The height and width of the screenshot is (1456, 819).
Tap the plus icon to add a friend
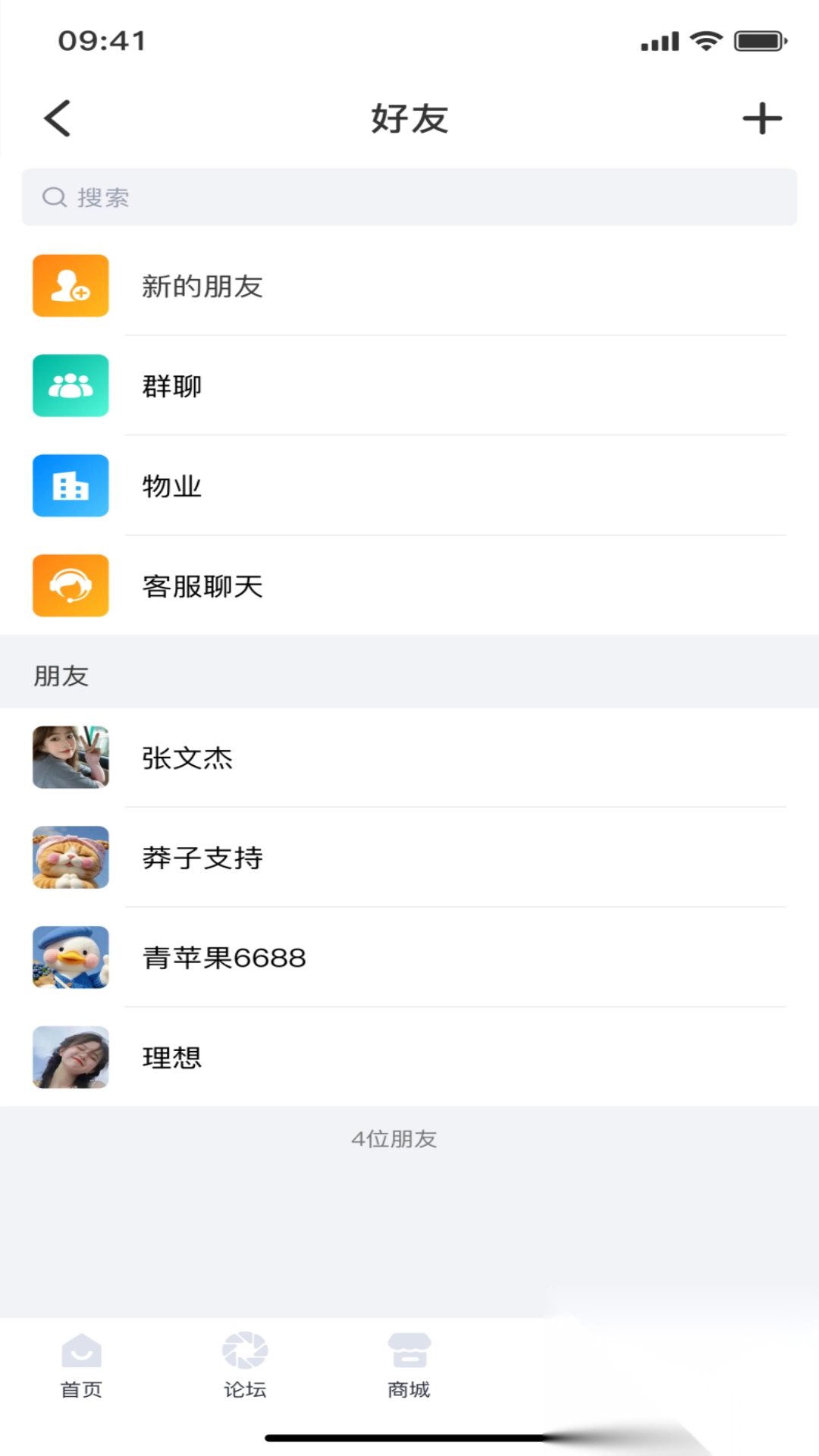point(763,118)
